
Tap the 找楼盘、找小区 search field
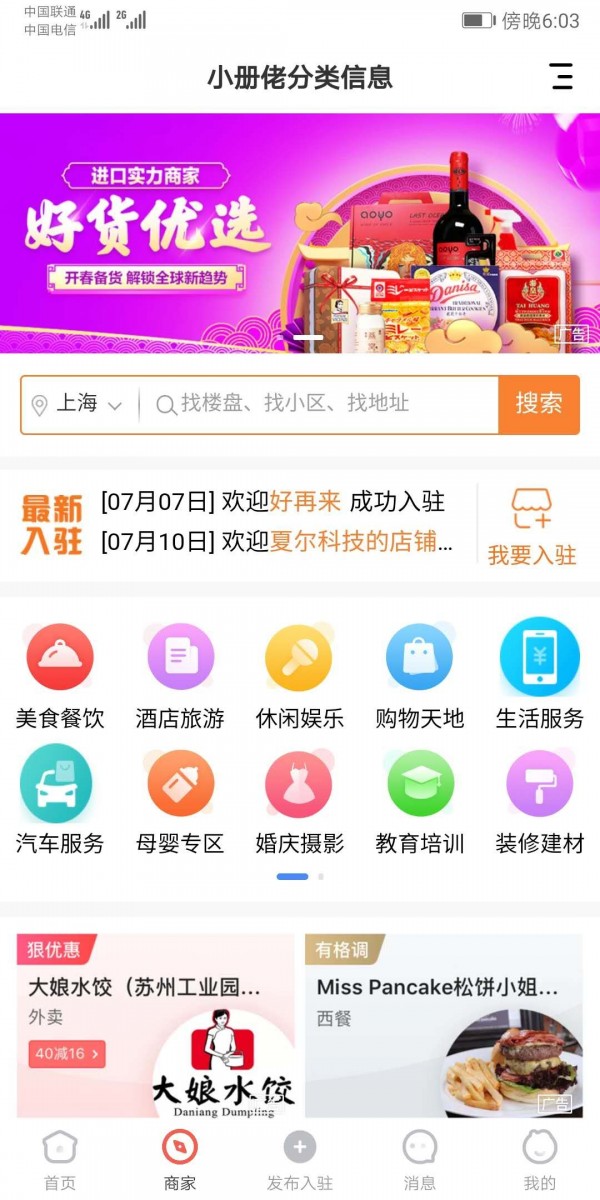coord(318,404)
